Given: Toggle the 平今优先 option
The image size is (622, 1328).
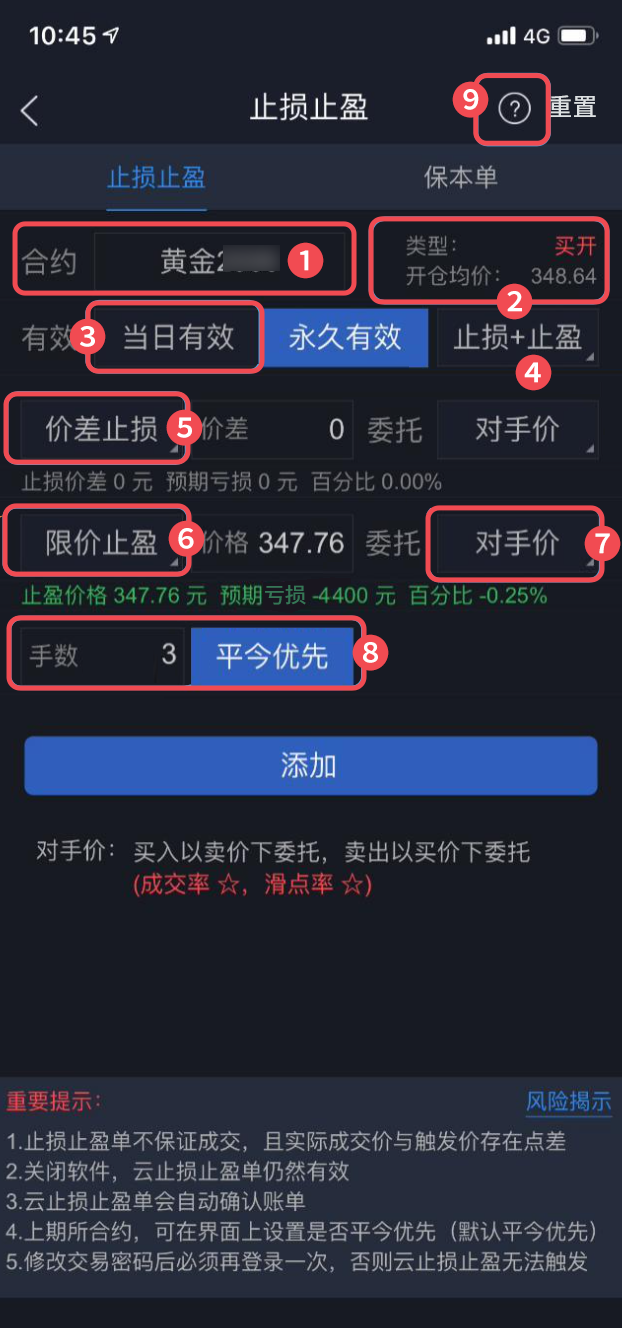Looking at the screenshot, I should click(x=271, y=656).
